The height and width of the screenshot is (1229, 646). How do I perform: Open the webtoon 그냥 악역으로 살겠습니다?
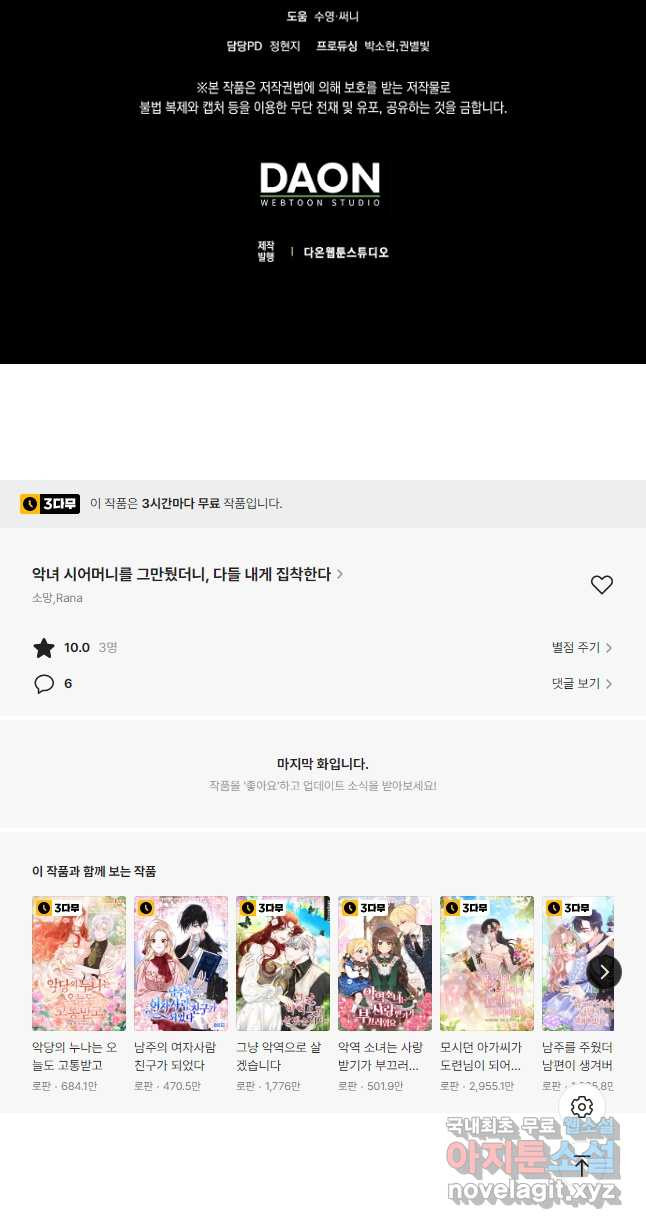(283, 963)
